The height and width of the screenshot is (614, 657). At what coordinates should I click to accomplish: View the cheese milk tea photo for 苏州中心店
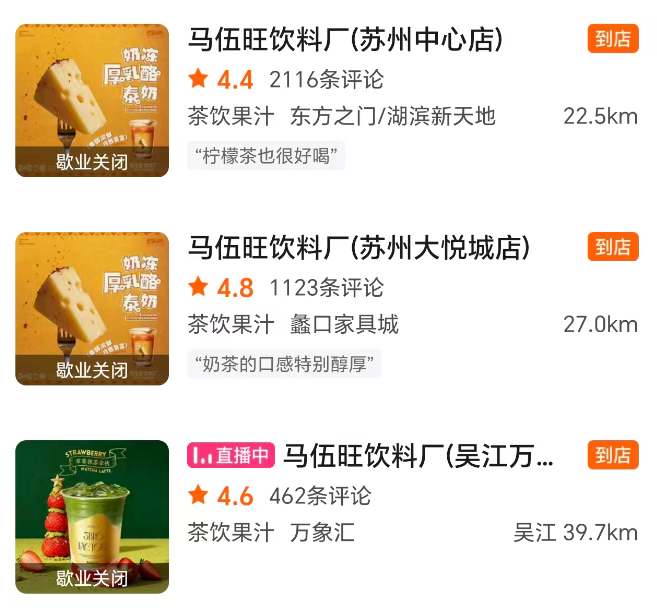coord(92,100)
